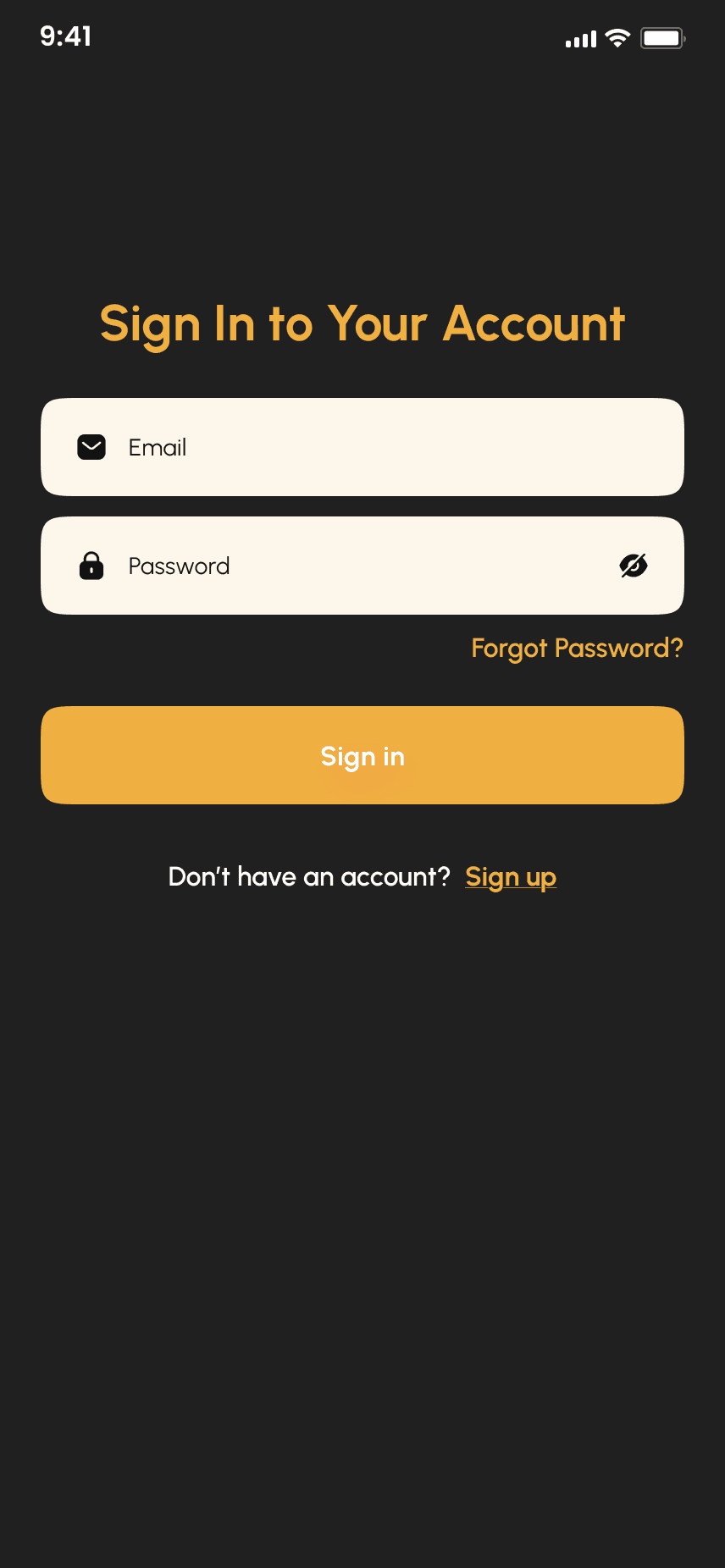725x1568 pixels.
Task: Show the password by clicking the eye toggle
Action: 634,566
